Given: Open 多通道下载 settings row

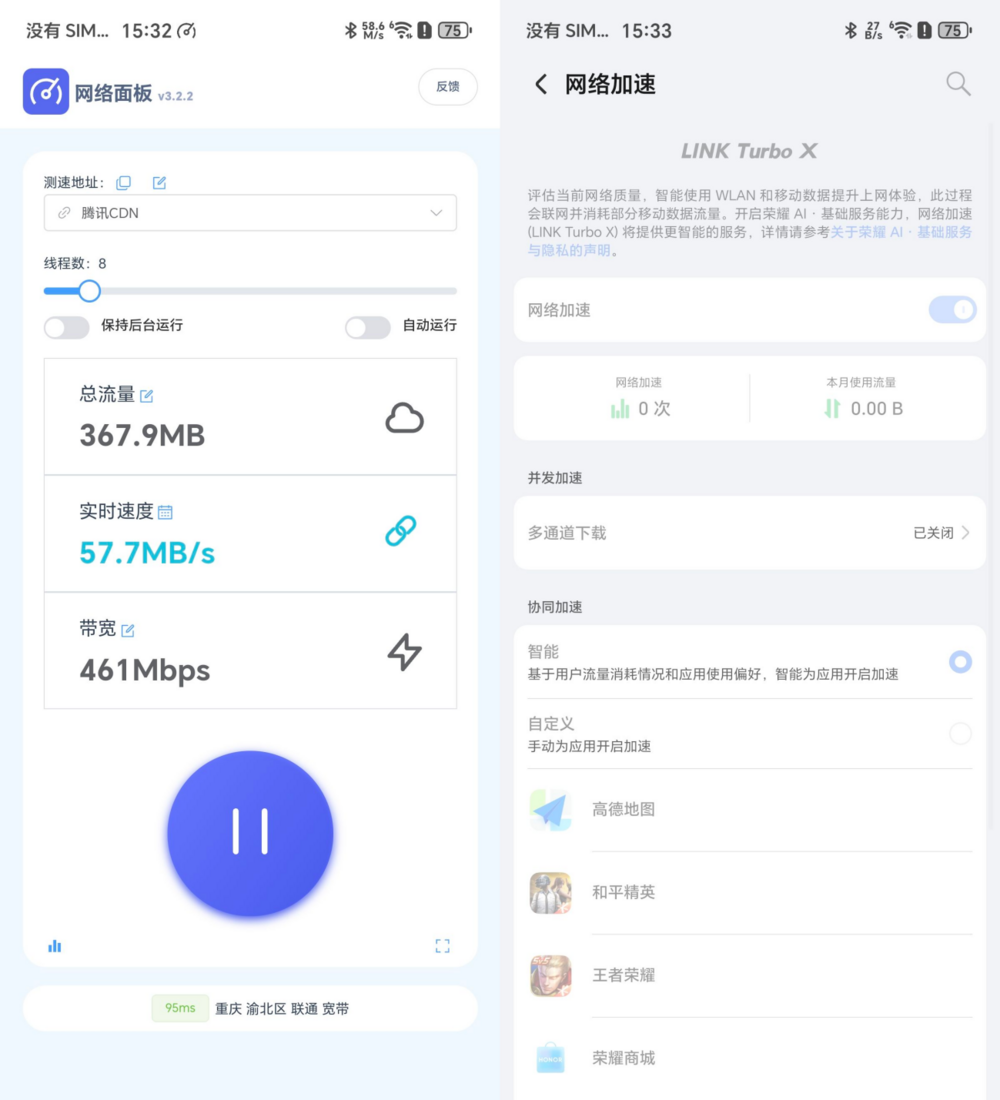Looking at the screenshot, I should click(749, 533).
